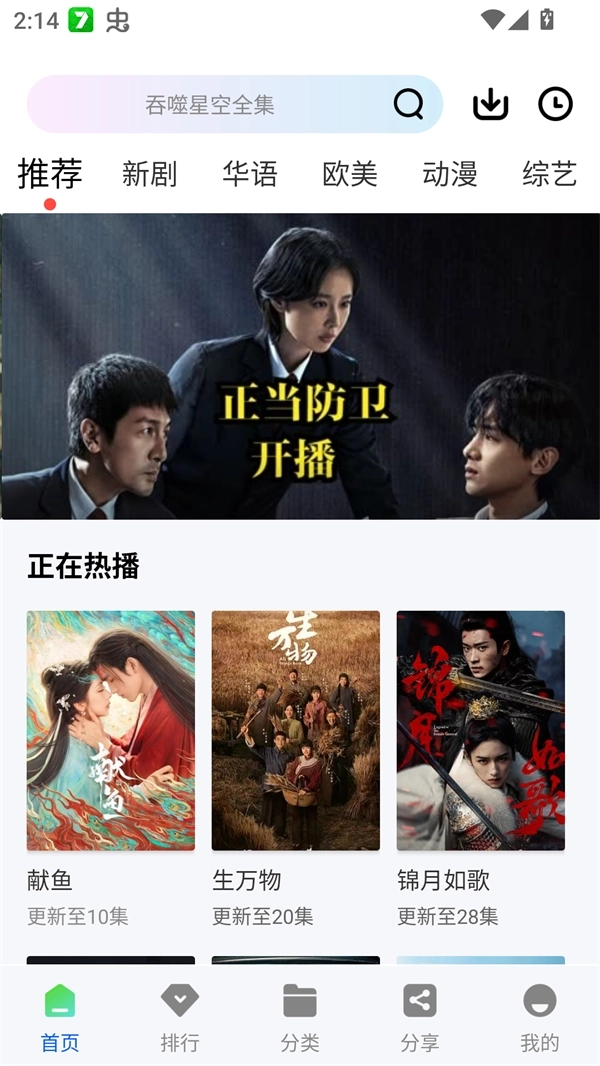Go to the 排行 ranking tab

coord(180,1015)
